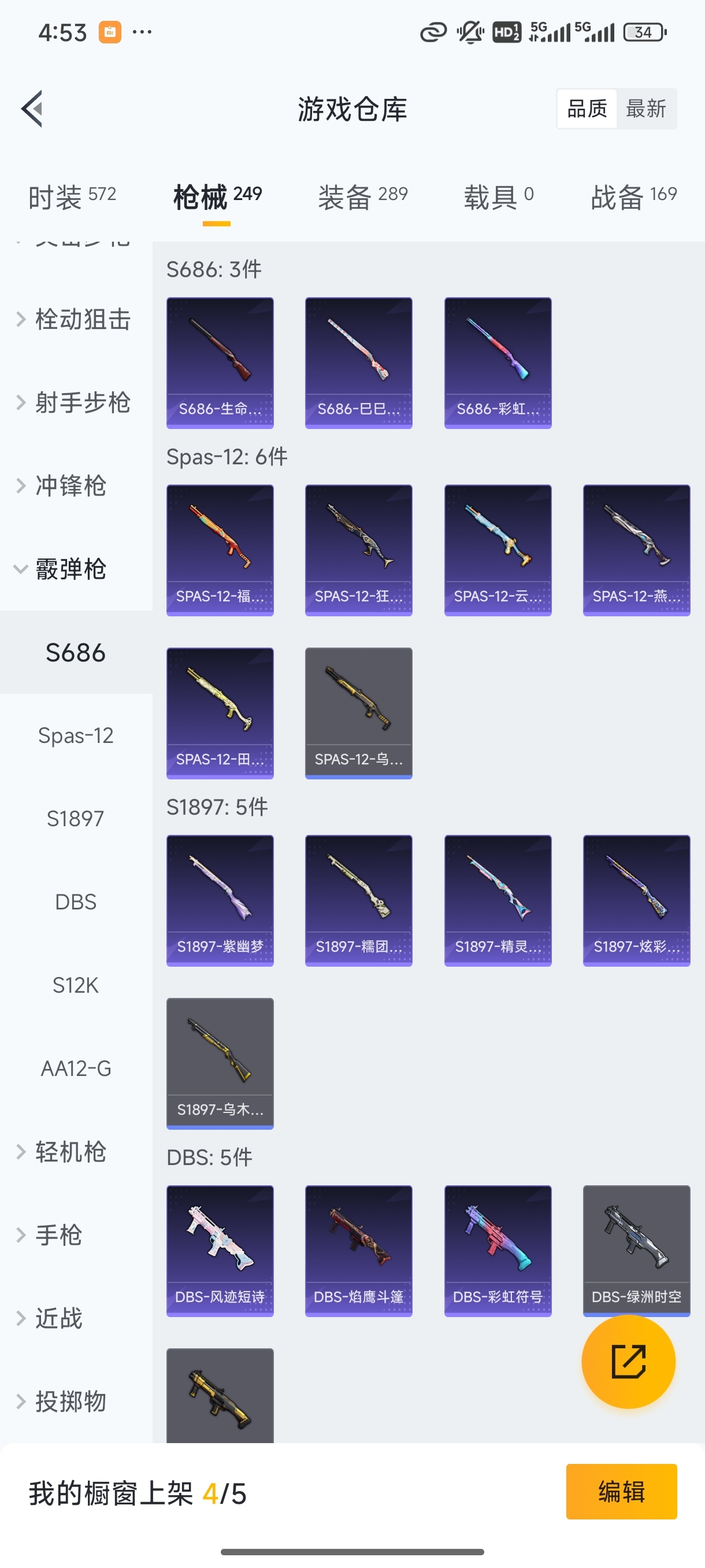
Task: Expand the 轻机枪 category
Action: 70,1152
